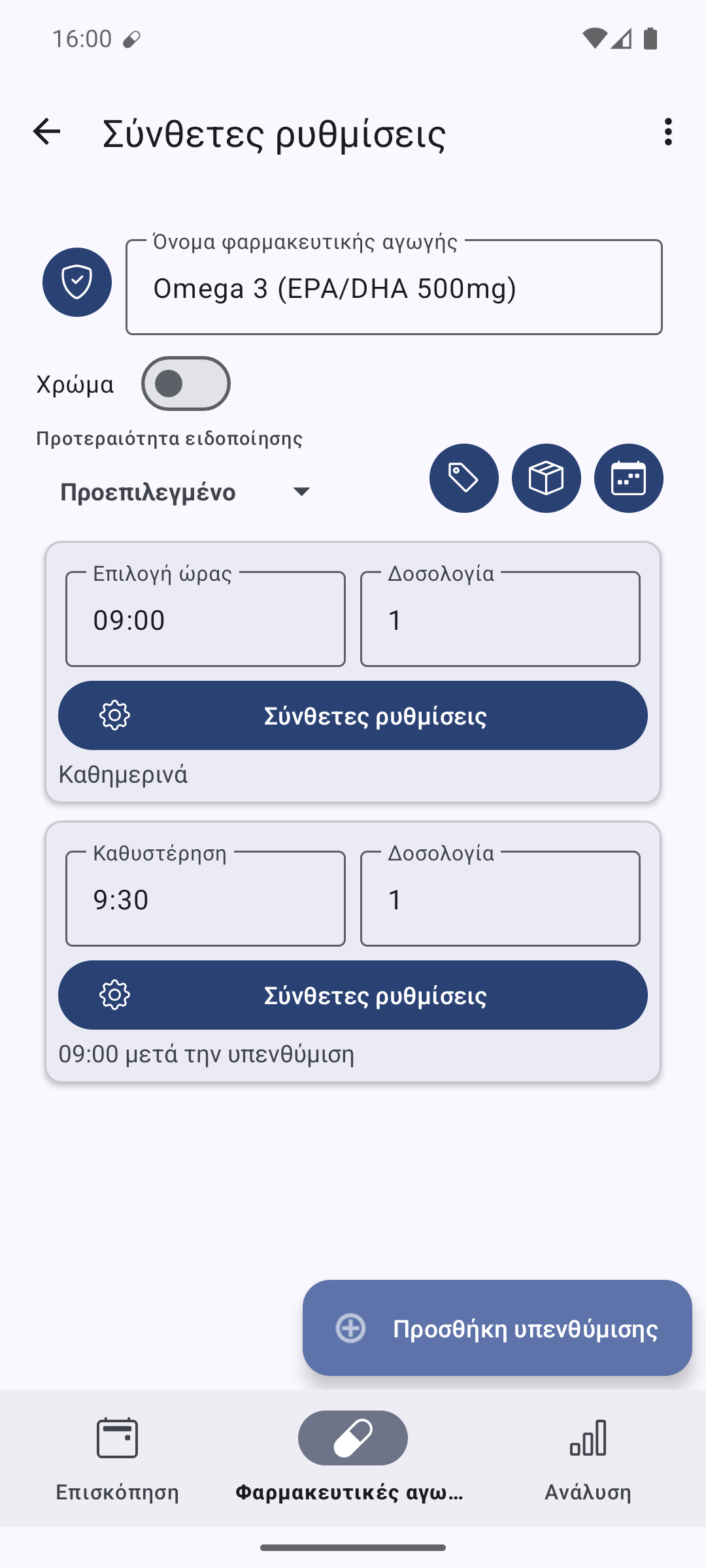
Task: Edit the medication name field
Action: coord(394,287)
